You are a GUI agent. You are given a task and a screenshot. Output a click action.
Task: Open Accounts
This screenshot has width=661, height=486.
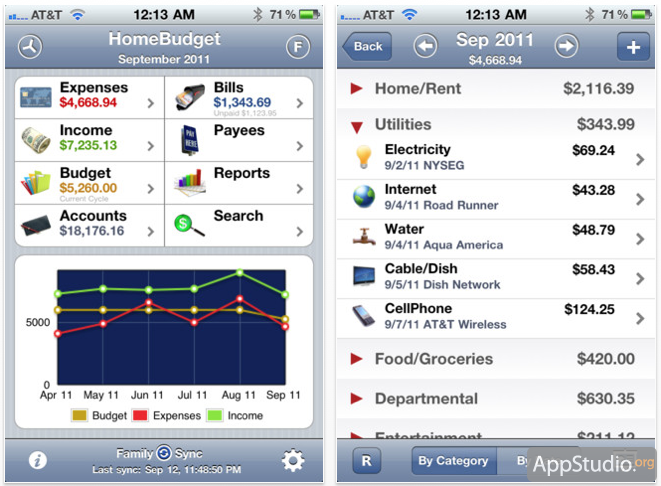click(88, 223)
